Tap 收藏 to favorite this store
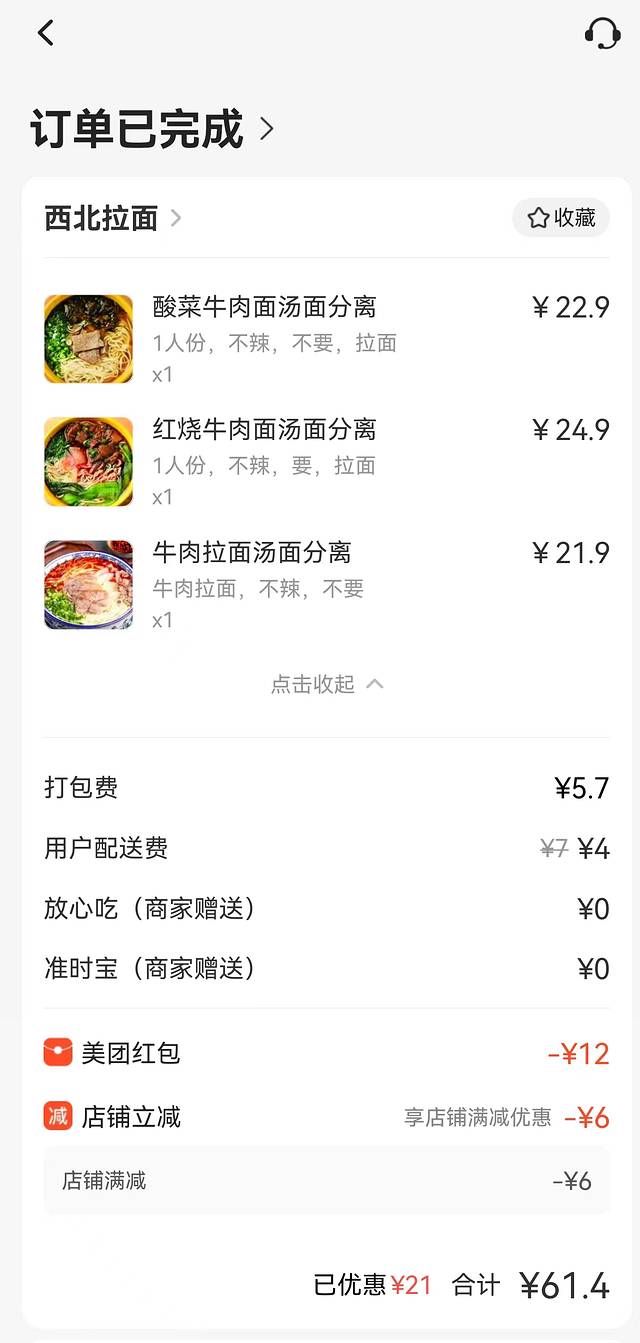This screenshot has width=640, height=1343. [x=561, y=218]
